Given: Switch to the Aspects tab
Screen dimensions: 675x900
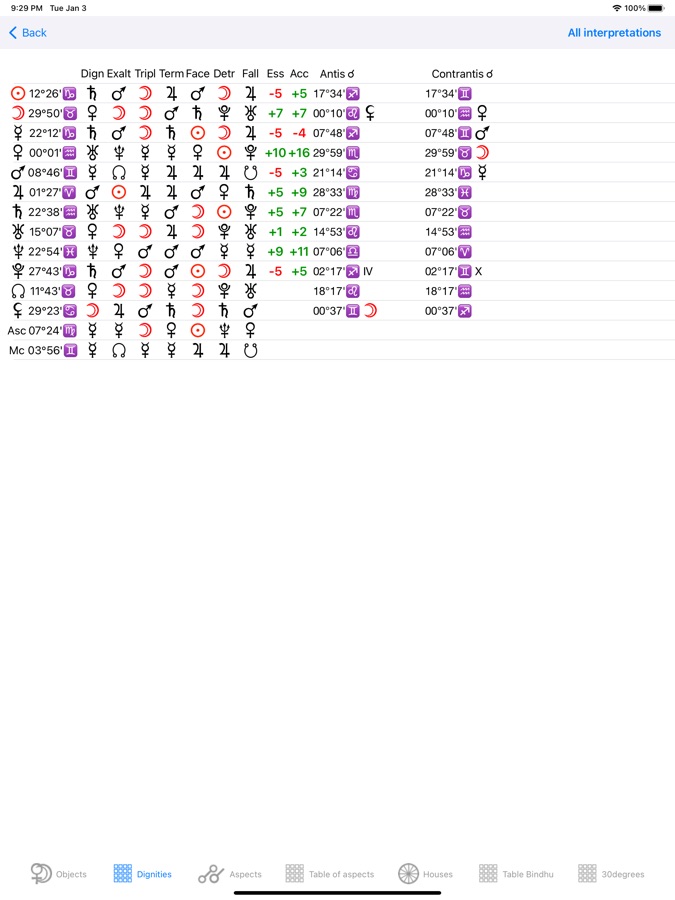Looking at the screenshot, I should pos(230,874).
